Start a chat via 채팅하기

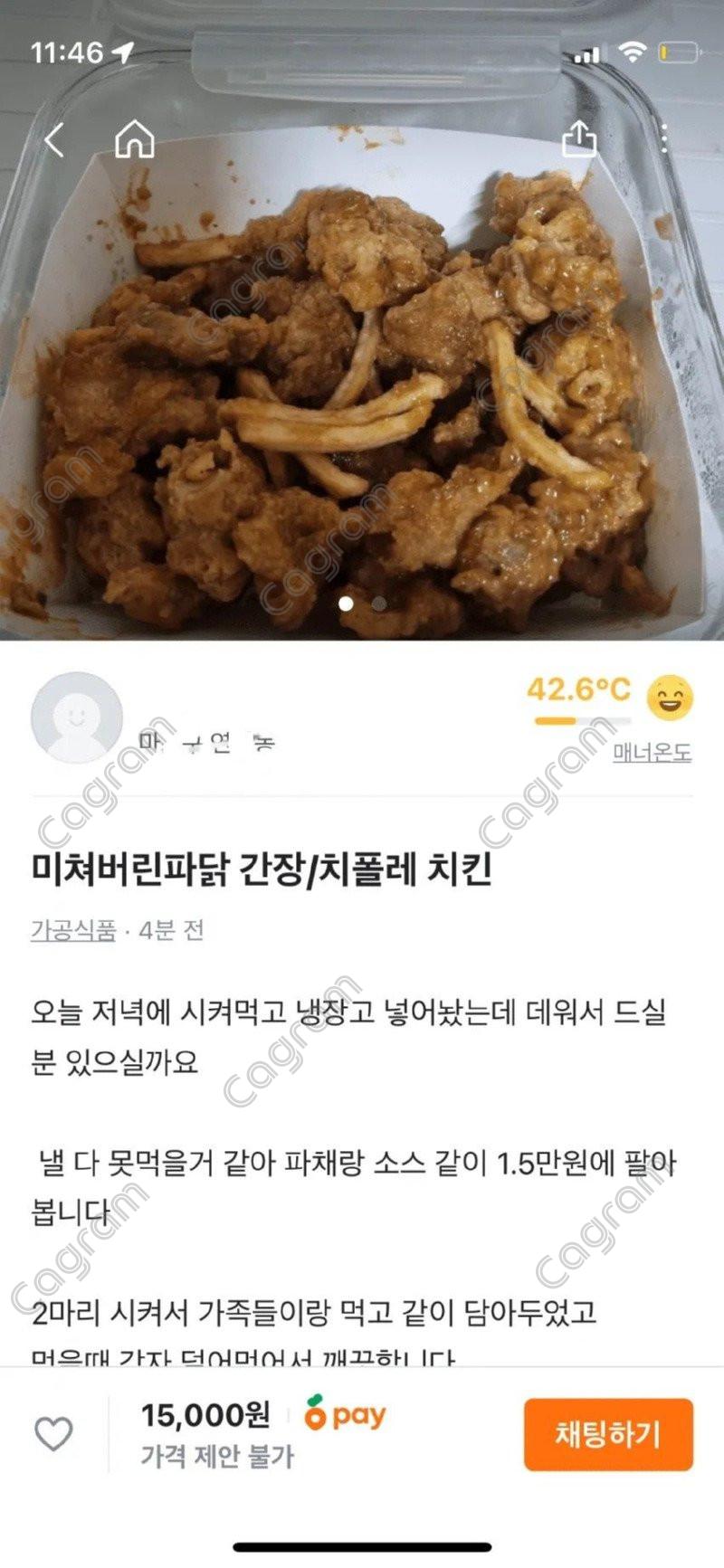coord(608,1434)
